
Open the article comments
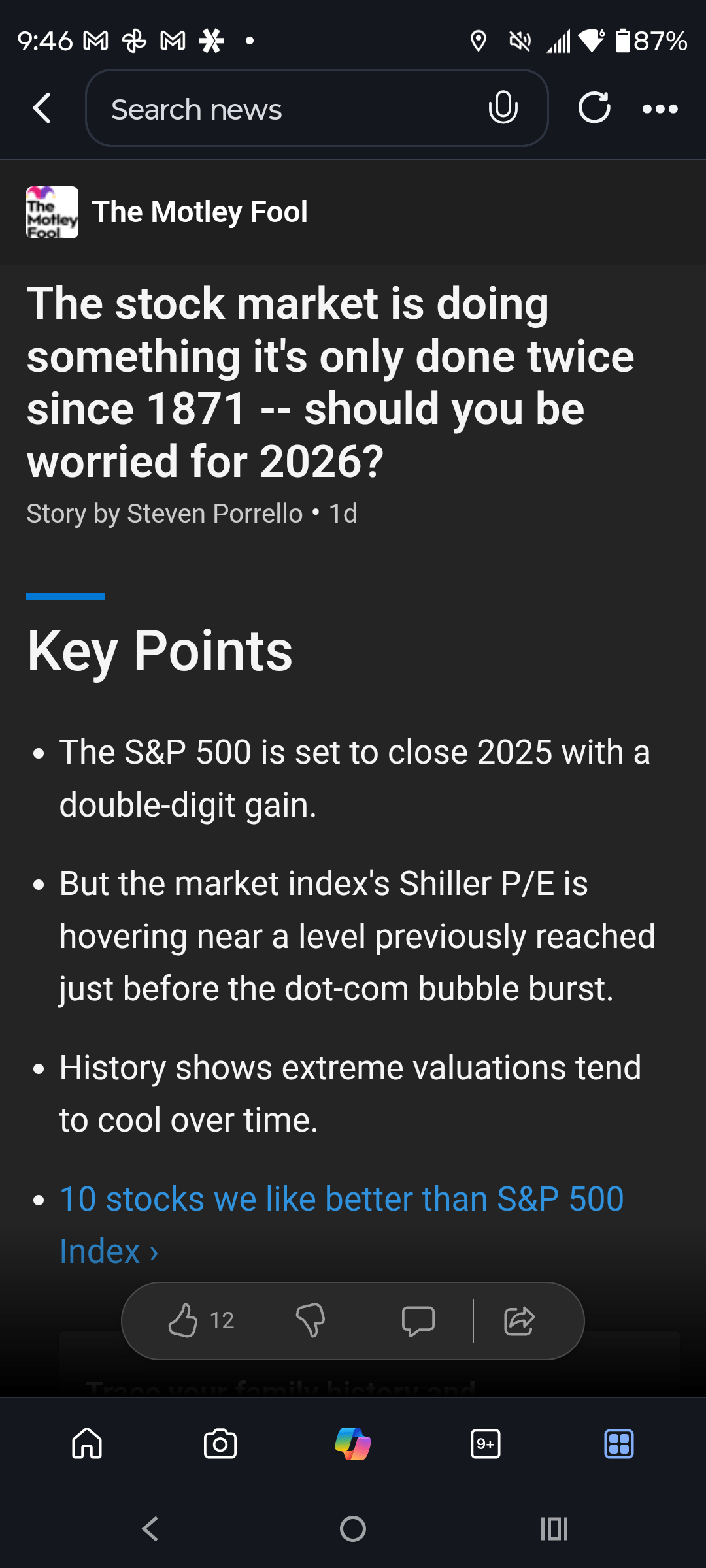[x=418, y=1320]
